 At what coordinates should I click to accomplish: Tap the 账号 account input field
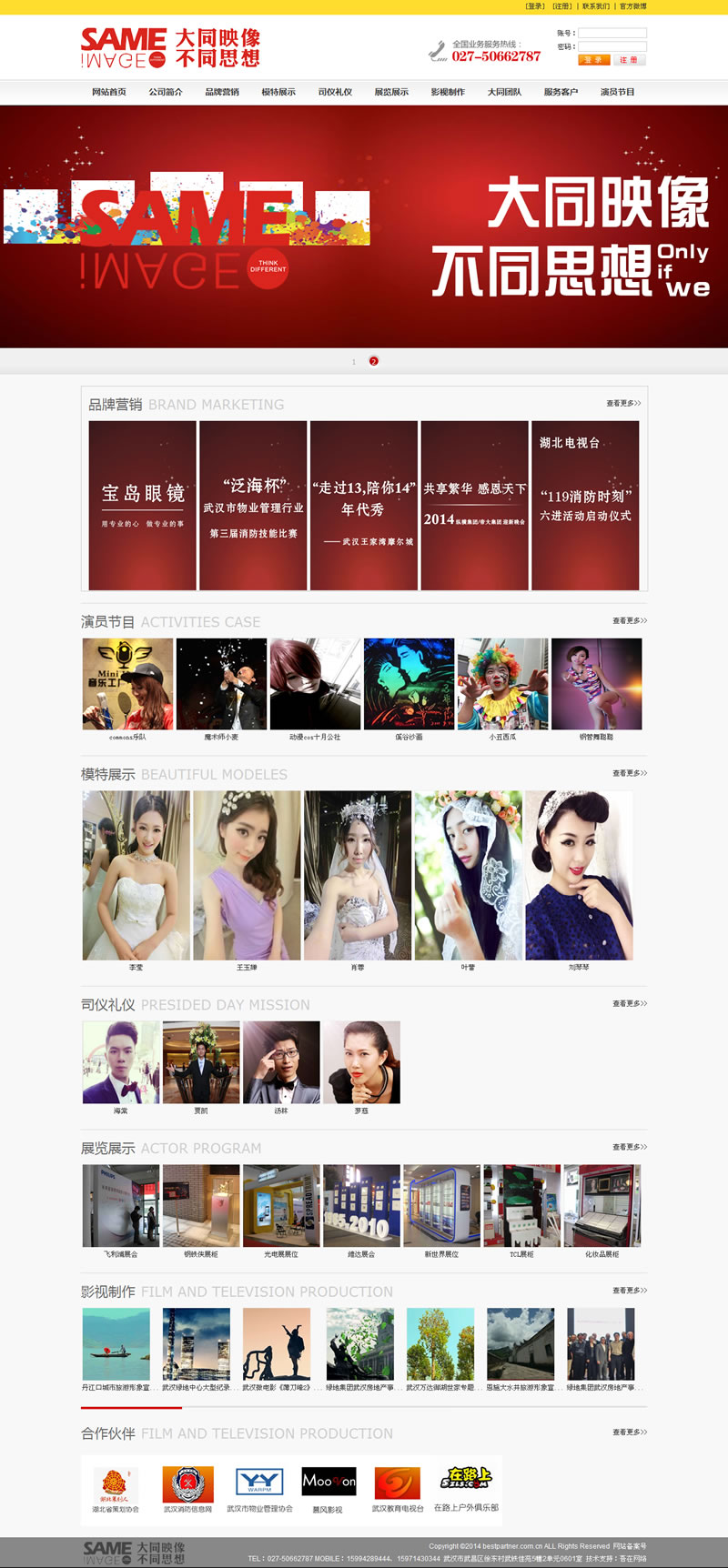[612, 34]
